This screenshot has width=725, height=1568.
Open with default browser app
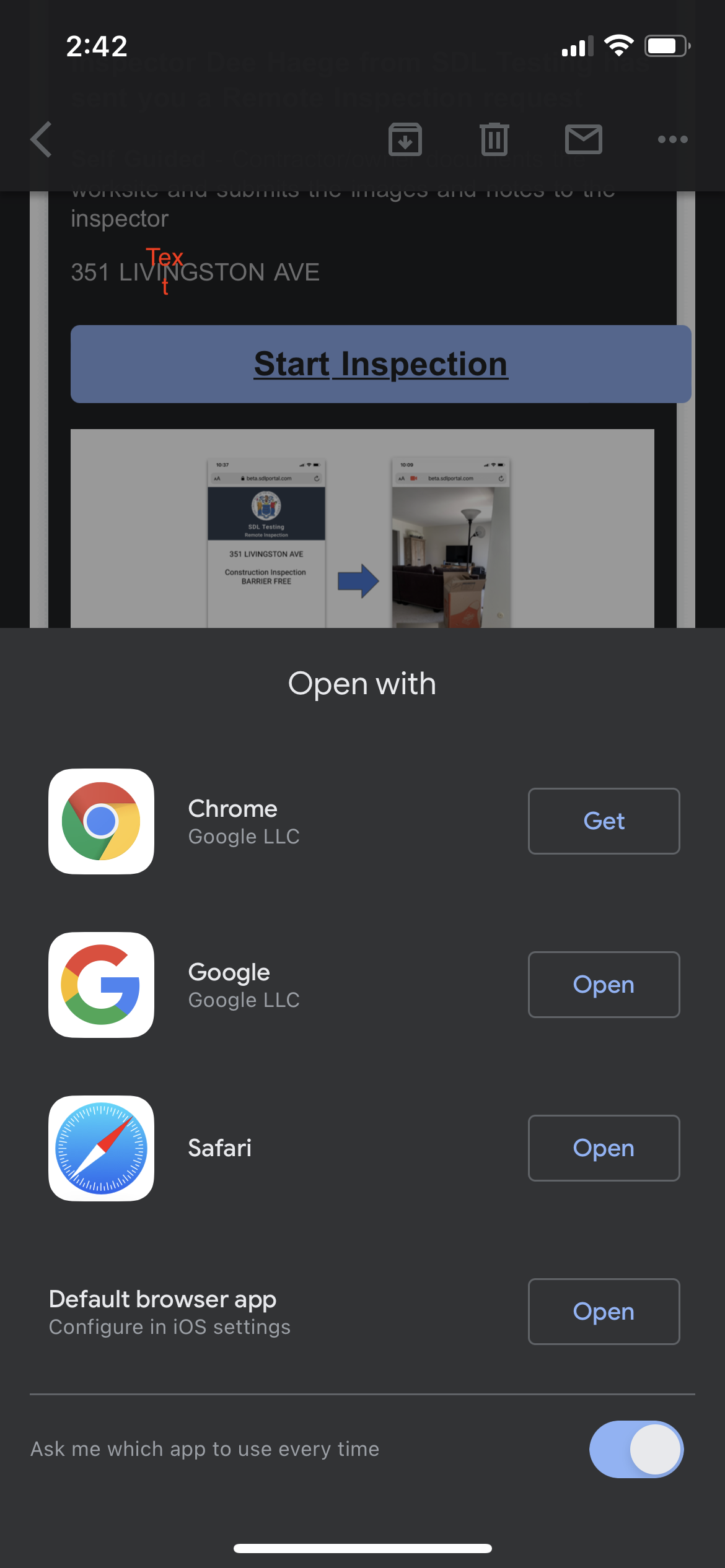click(604, 1312)
